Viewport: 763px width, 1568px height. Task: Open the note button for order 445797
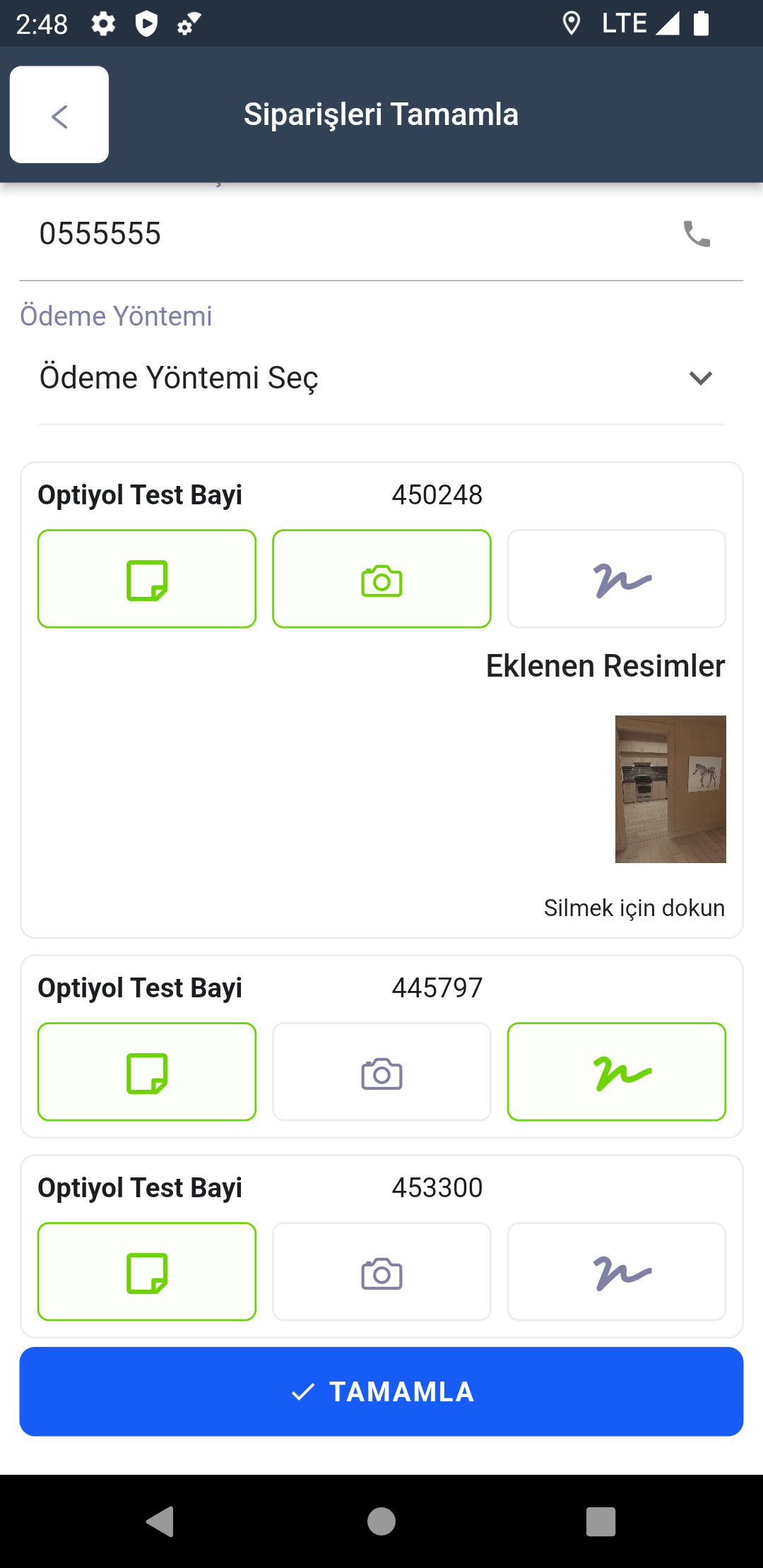point(147,1071)
